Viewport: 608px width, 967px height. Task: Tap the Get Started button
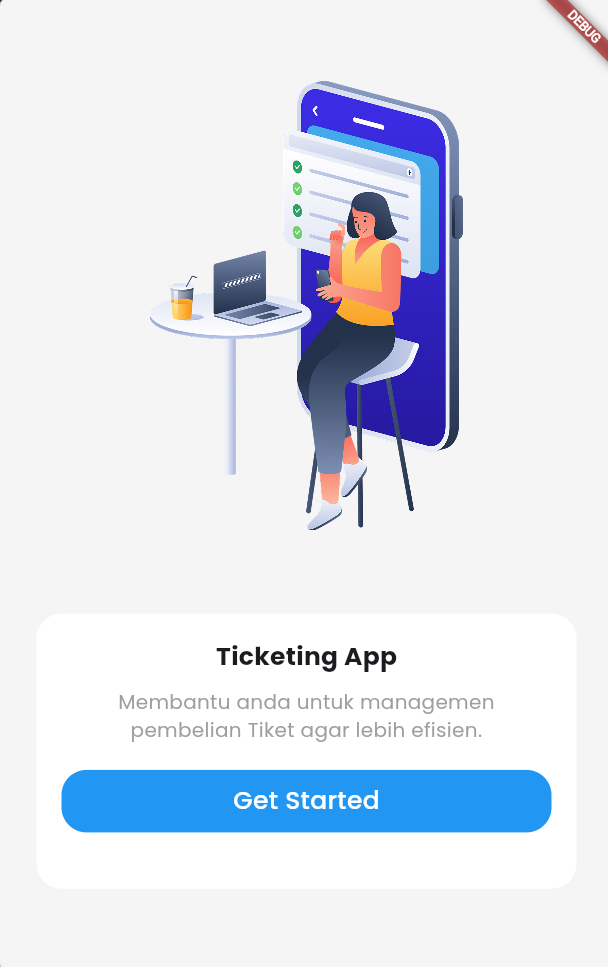[306, 801]
